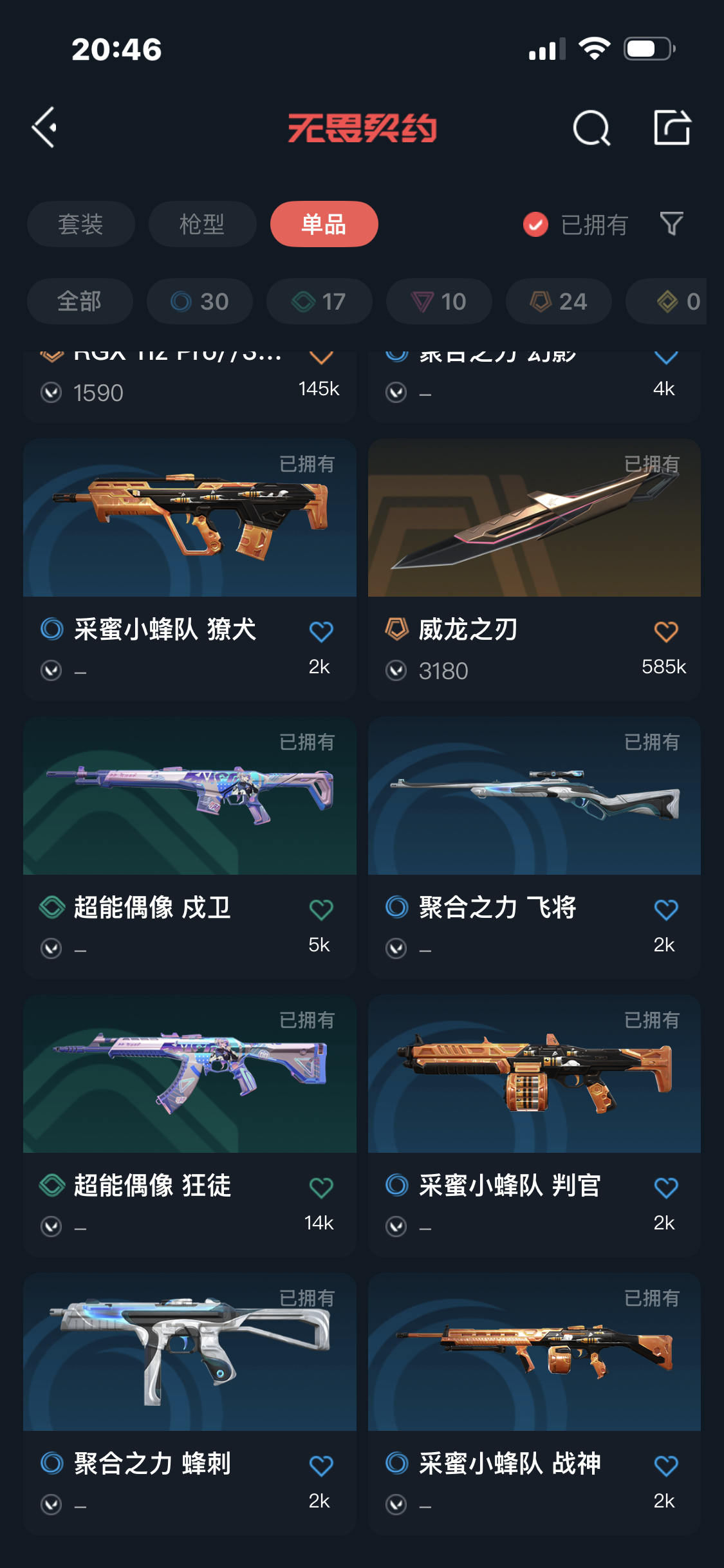This screenshot has height=1568, width=724.
Task: Switch to the 枪型 tab
Action: click(202, 224)
